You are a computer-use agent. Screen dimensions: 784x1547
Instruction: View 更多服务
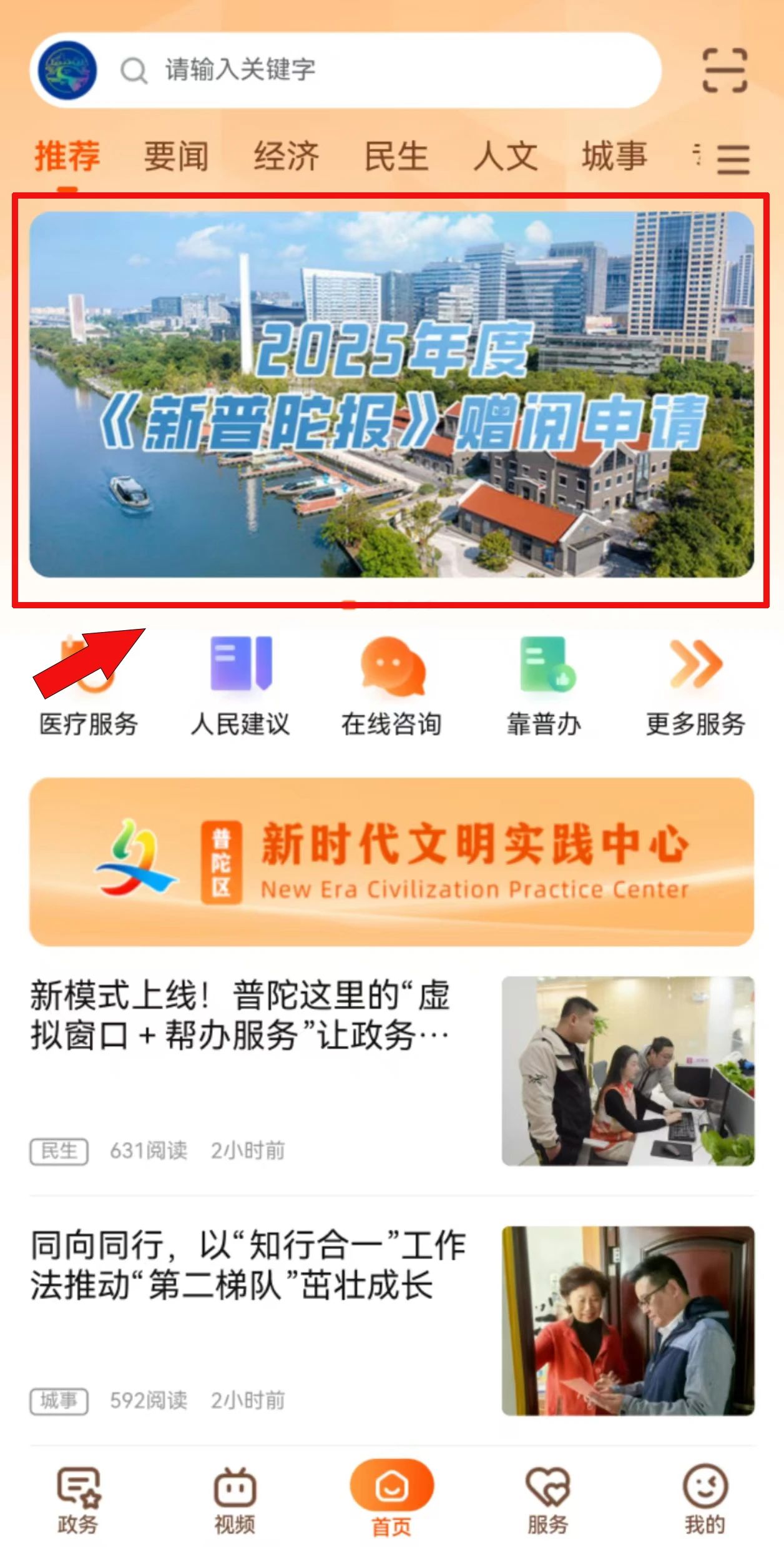[695, 687]
